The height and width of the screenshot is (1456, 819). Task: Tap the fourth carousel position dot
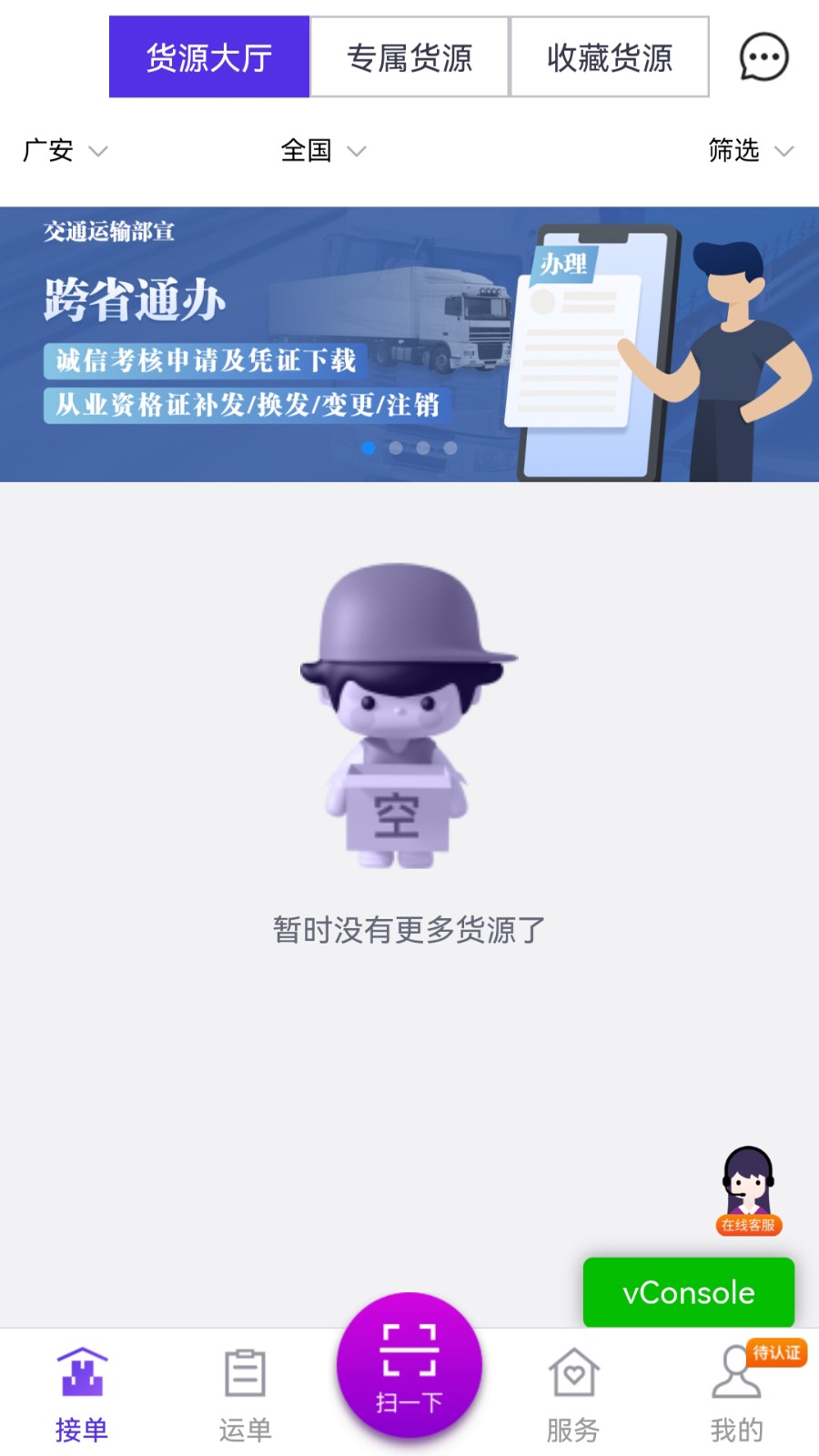click(450, 447)
